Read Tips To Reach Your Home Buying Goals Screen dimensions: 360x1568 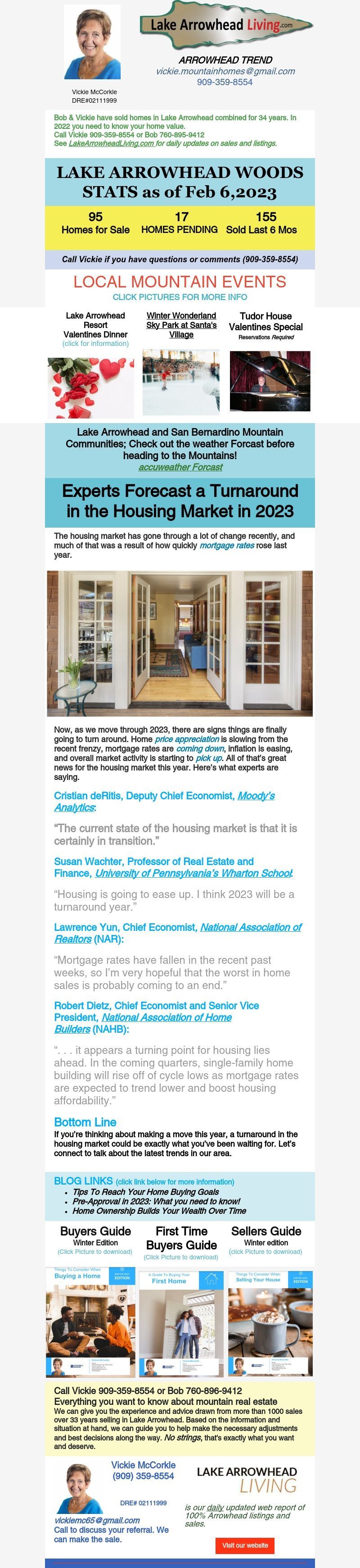[145, 1192]
